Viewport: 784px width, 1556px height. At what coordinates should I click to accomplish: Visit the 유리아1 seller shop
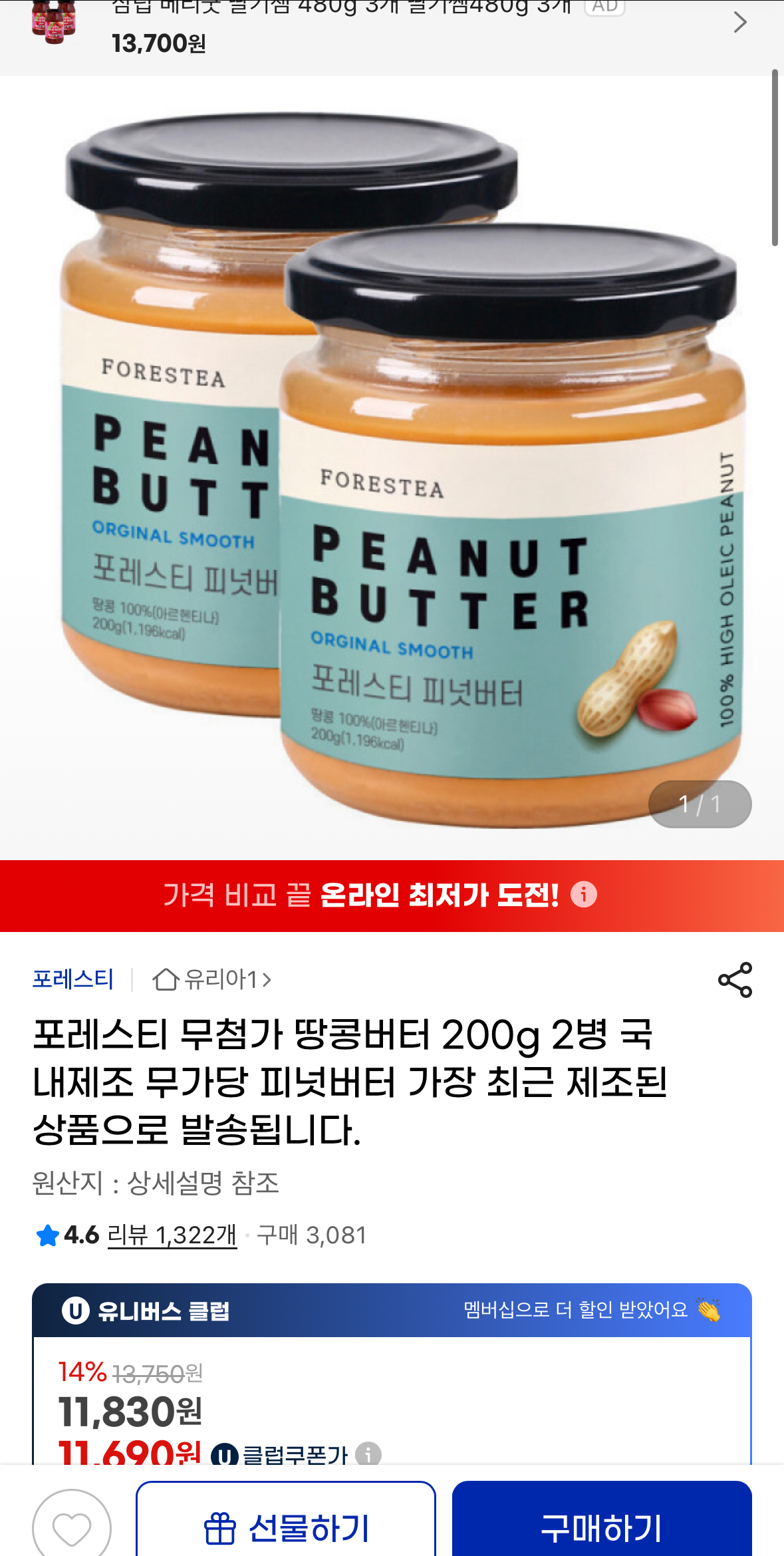click(213, 979)
